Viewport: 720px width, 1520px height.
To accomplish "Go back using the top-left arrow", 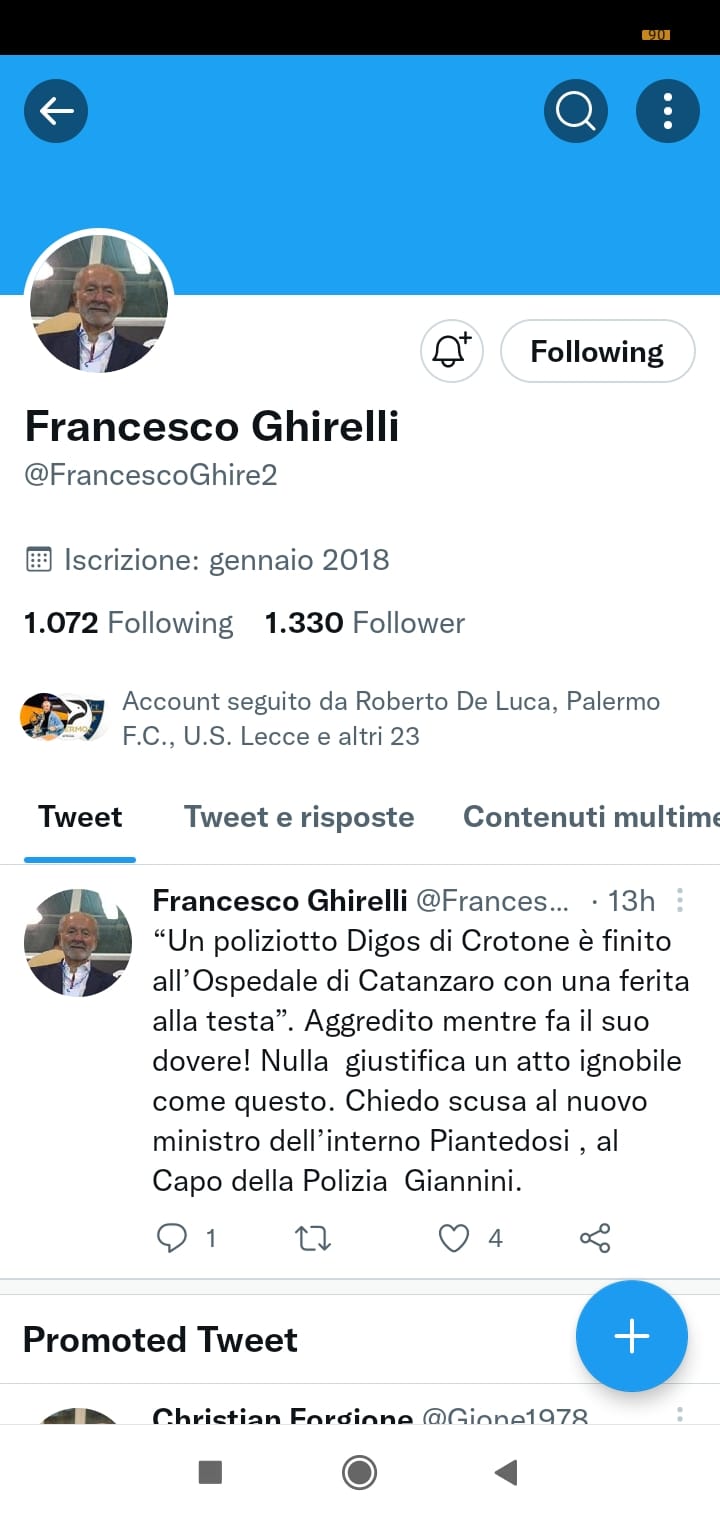I will 56,110.
